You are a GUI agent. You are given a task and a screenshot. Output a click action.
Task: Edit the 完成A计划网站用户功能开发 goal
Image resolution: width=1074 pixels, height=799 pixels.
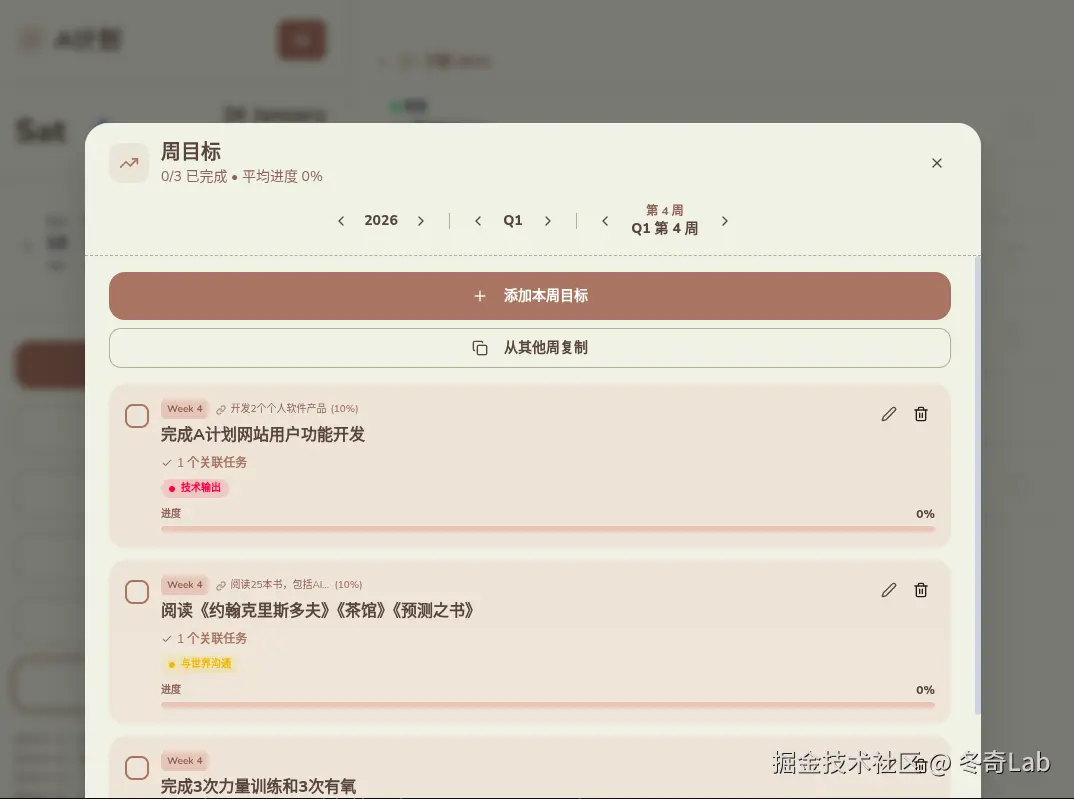click(x=889, y=414)
